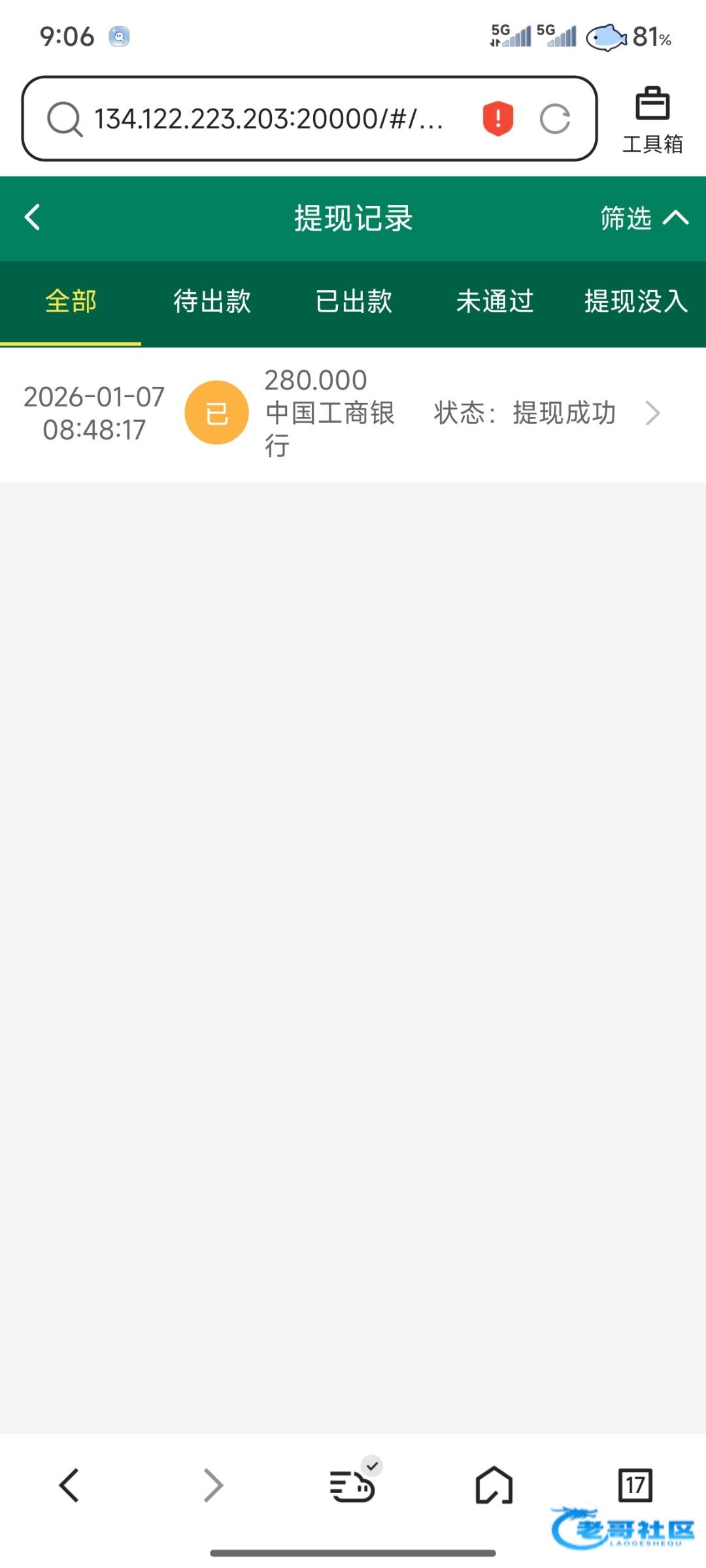Viewport: 706px width, 1568px height.
Task: Go back from the 提现记录 page
Action: 33,218
